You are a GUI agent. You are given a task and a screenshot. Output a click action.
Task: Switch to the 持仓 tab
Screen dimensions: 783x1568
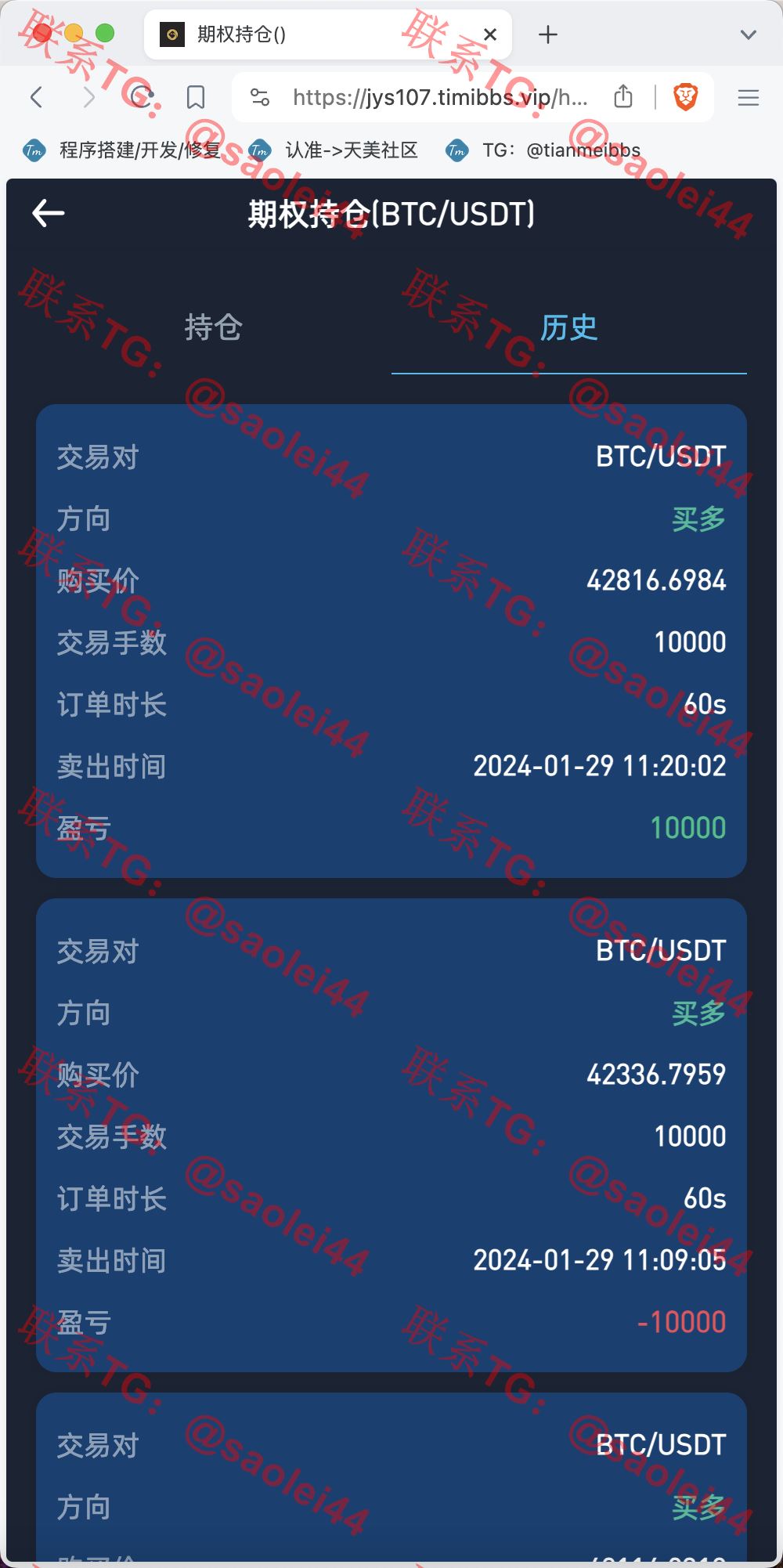pos(214,327)
